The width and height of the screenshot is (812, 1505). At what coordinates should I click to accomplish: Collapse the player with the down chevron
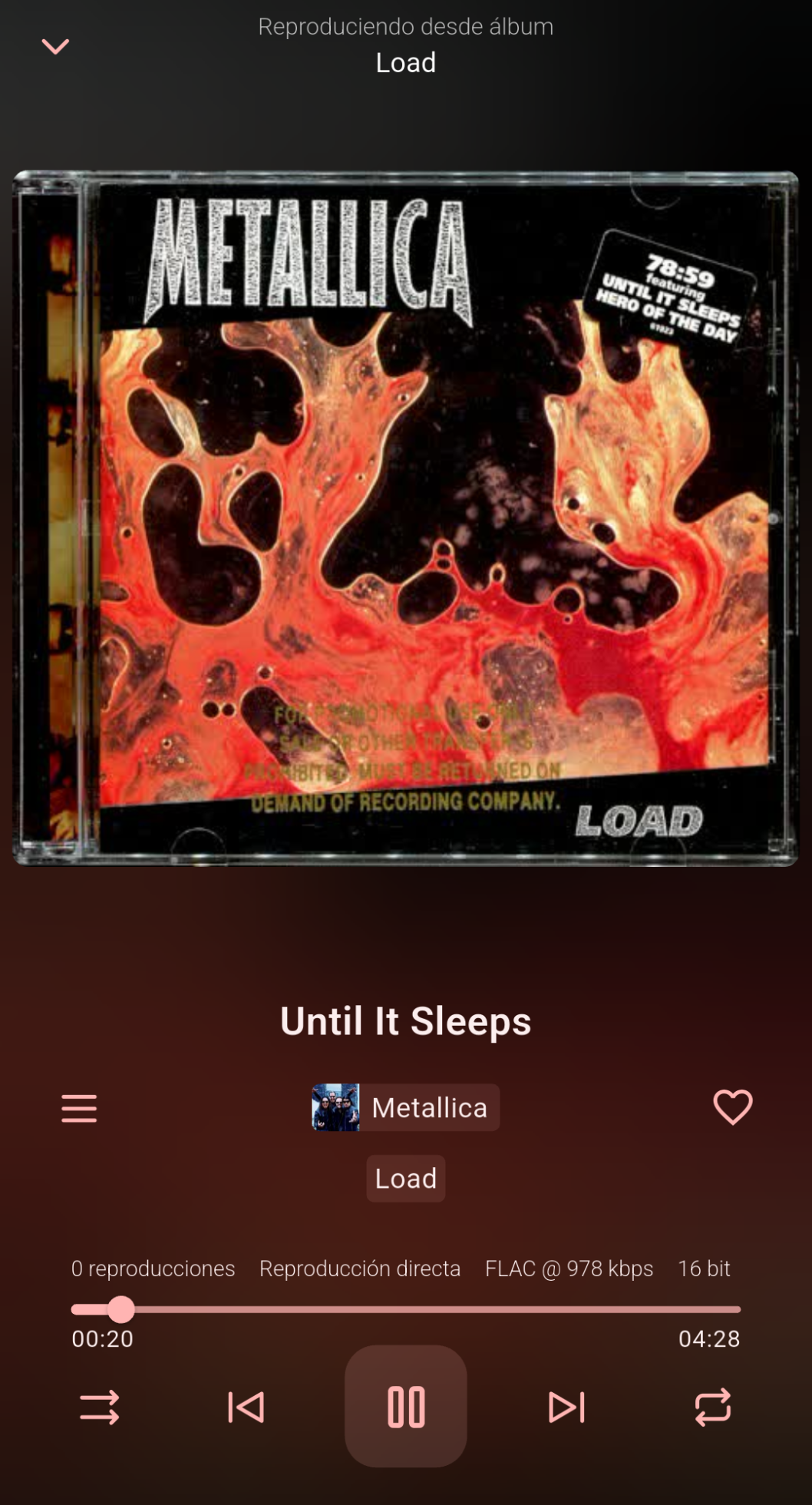click(55, 47)
